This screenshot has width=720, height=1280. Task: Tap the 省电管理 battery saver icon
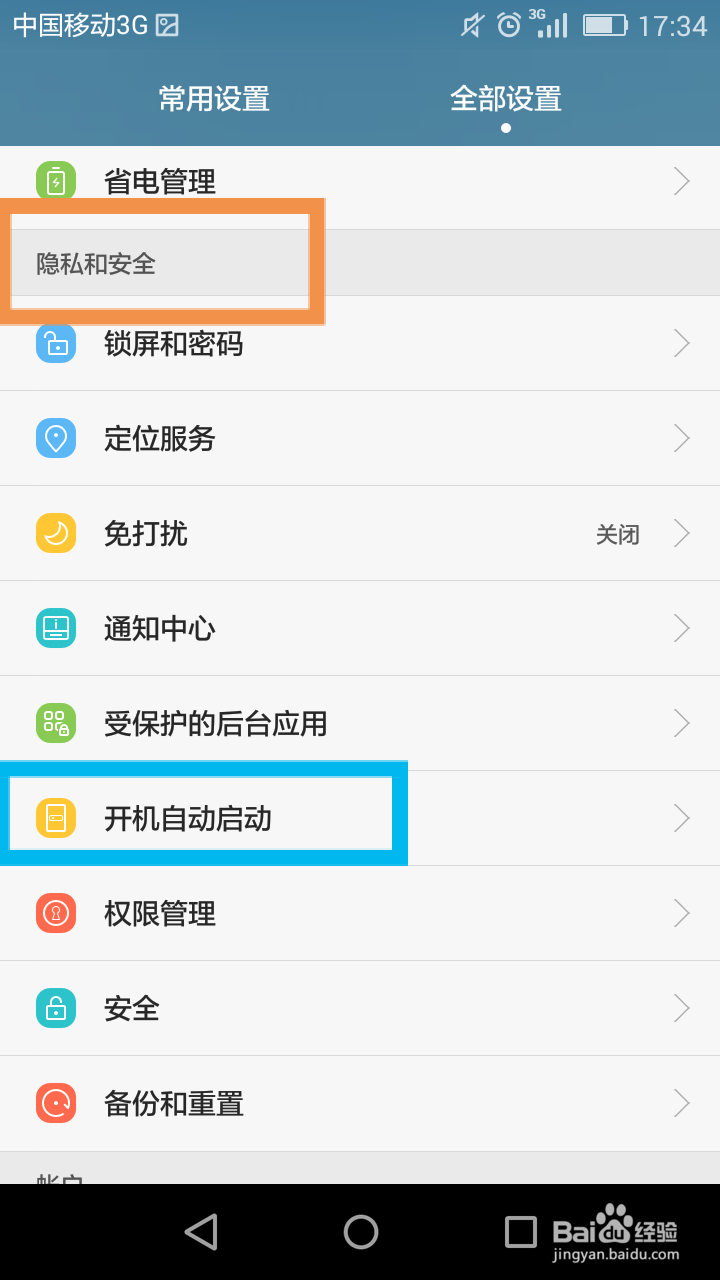(55, 180)
